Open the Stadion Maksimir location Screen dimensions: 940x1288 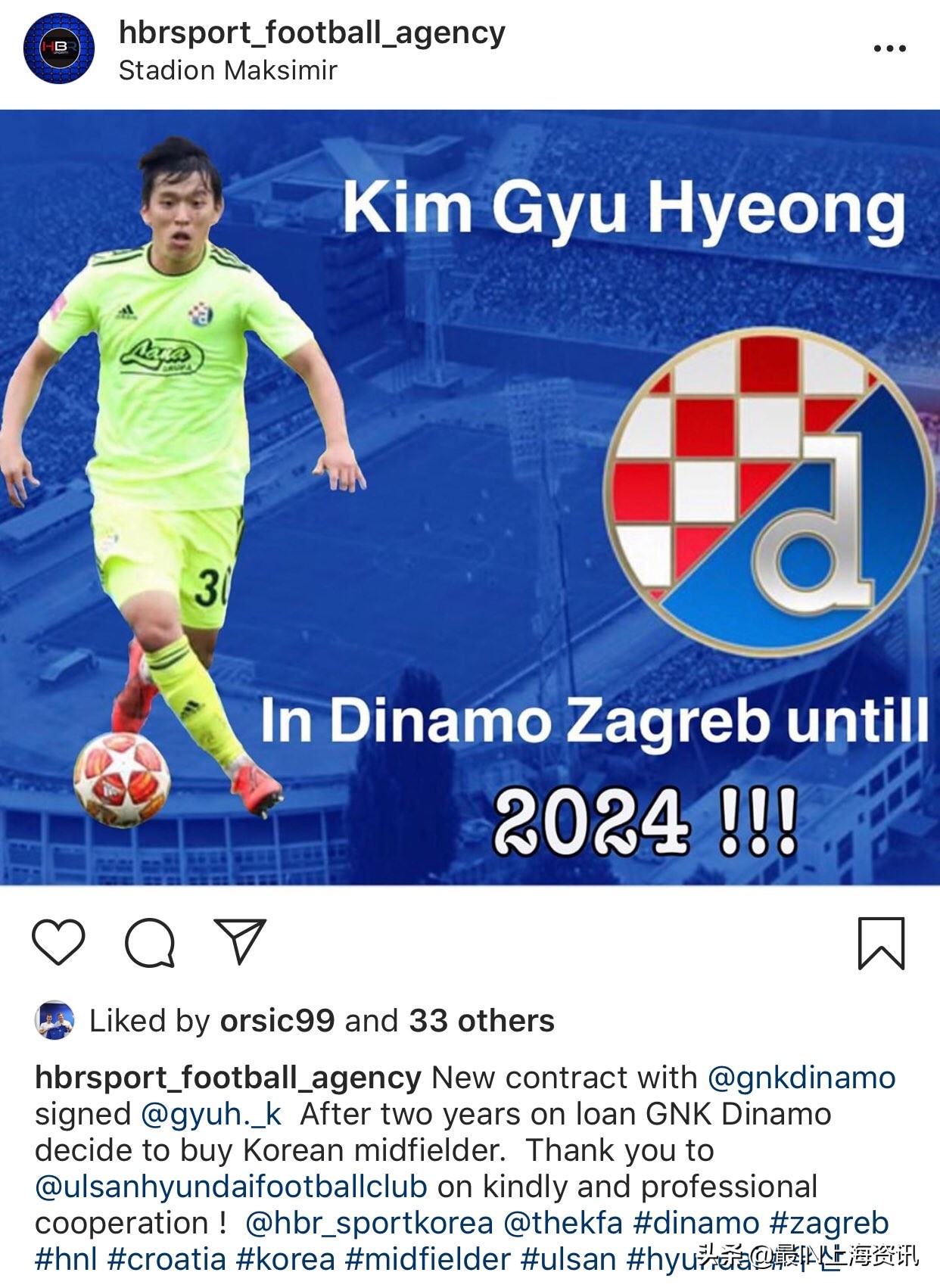[x=228, y=70]
